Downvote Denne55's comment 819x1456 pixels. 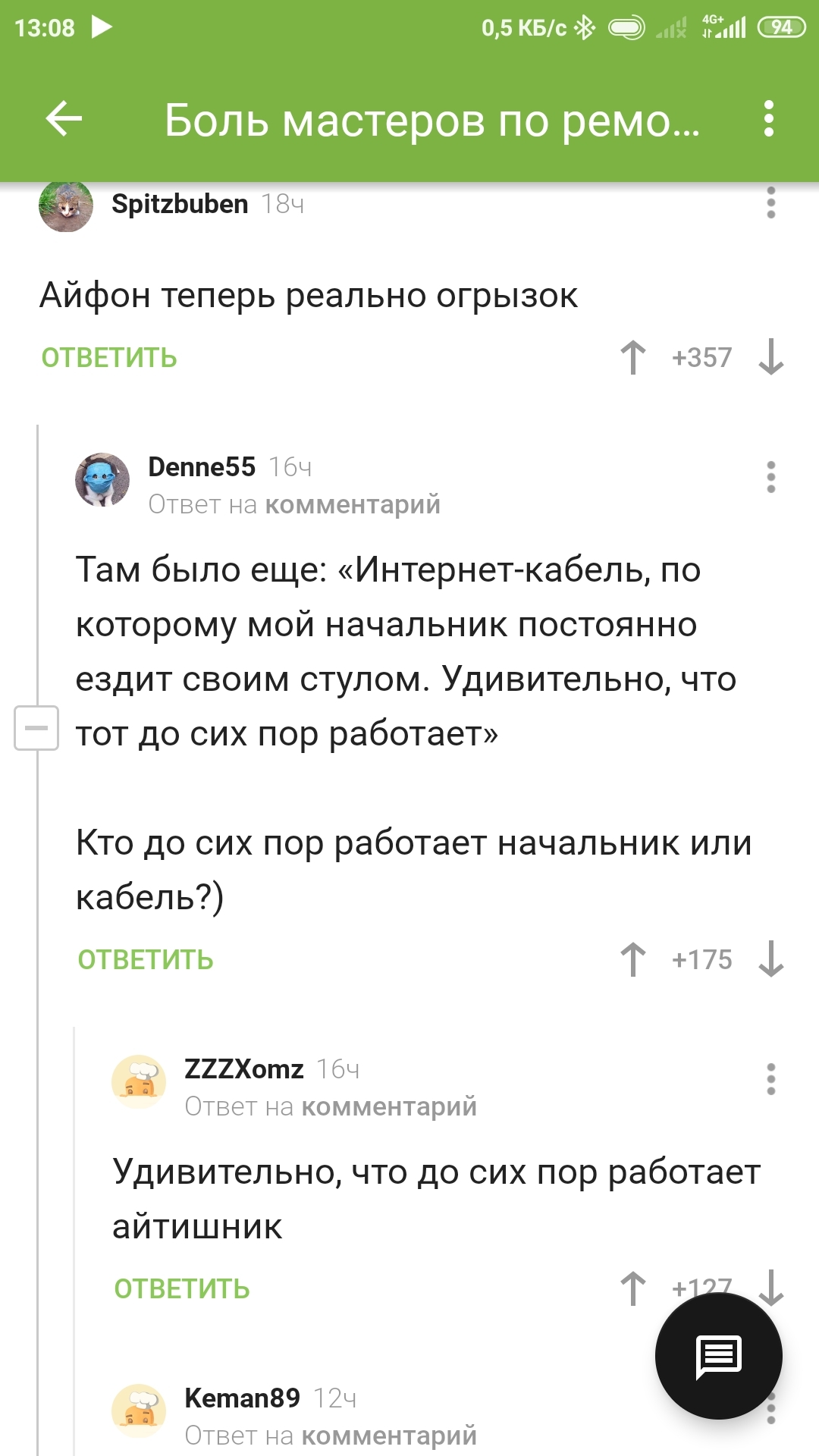click(770, 959)
